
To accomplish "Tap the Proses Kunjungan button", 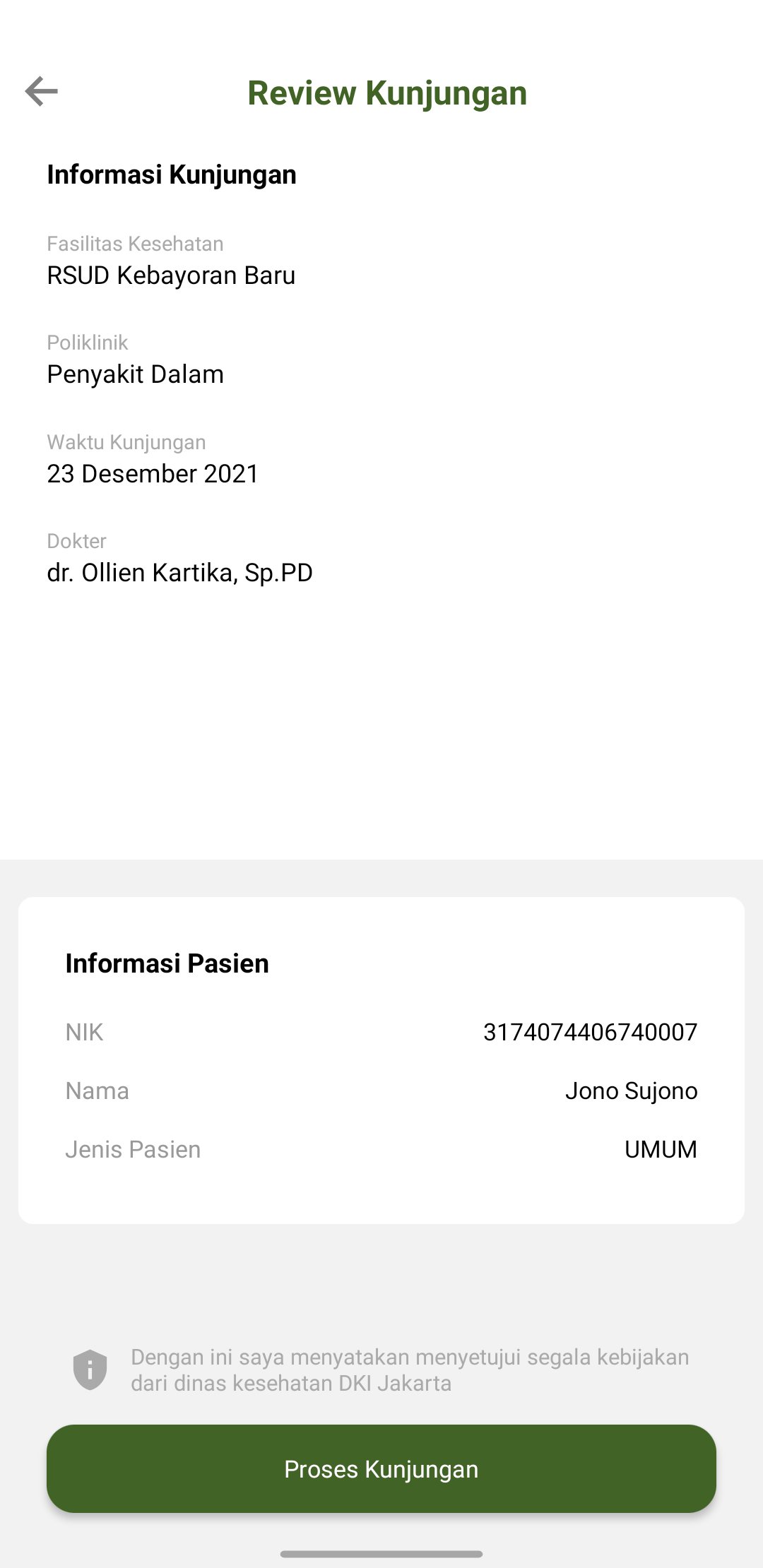I will 381,1468.
